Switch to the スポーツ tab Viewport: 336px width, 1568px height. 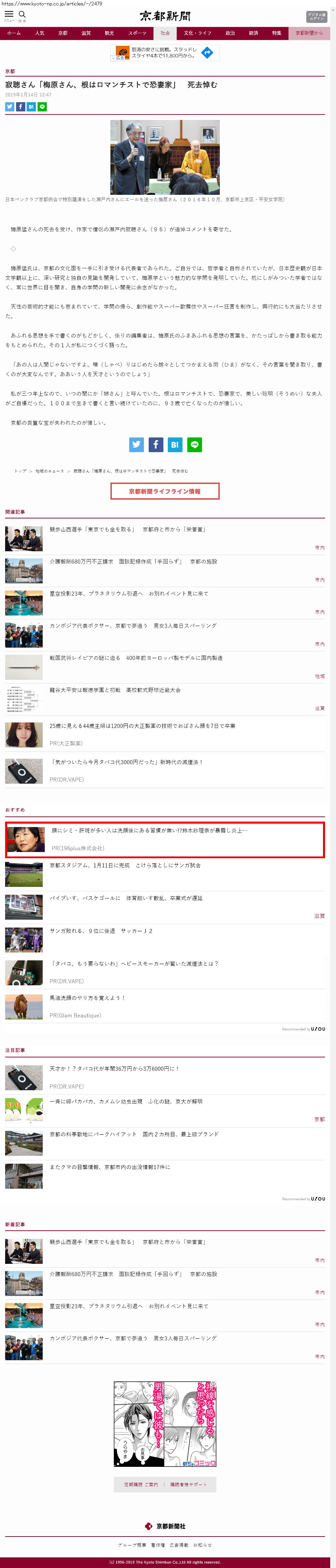(x=137, y=33)
